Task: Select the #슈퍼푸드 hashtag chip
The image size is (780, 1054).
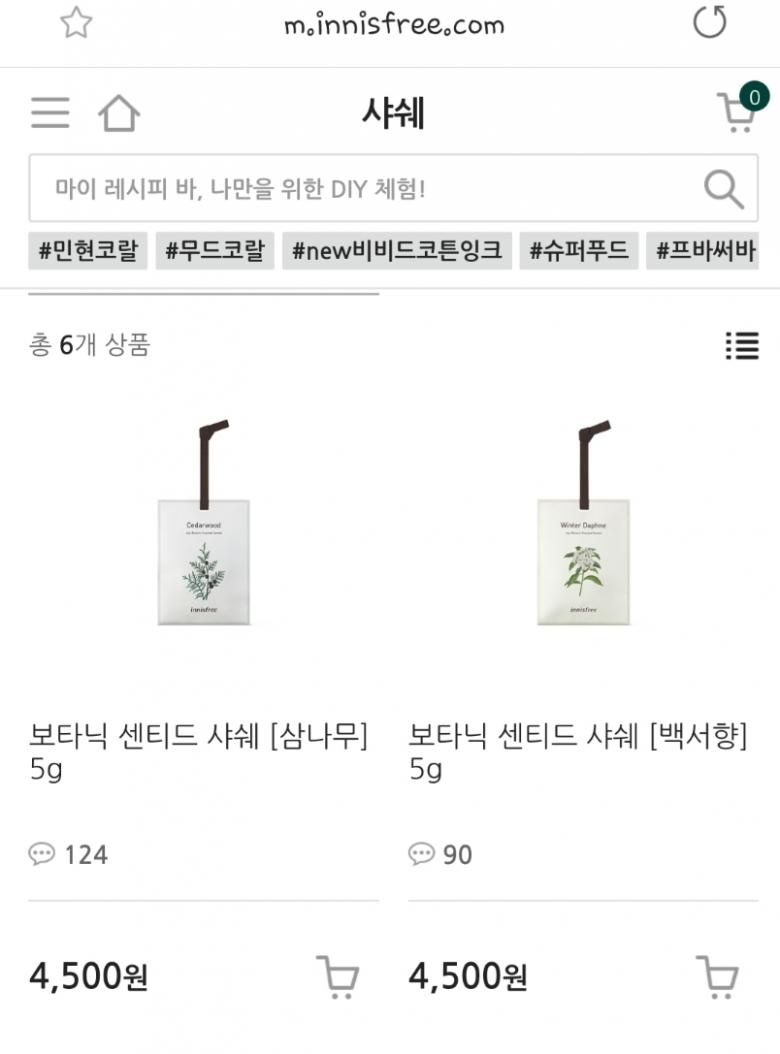Action: point(579,250)
